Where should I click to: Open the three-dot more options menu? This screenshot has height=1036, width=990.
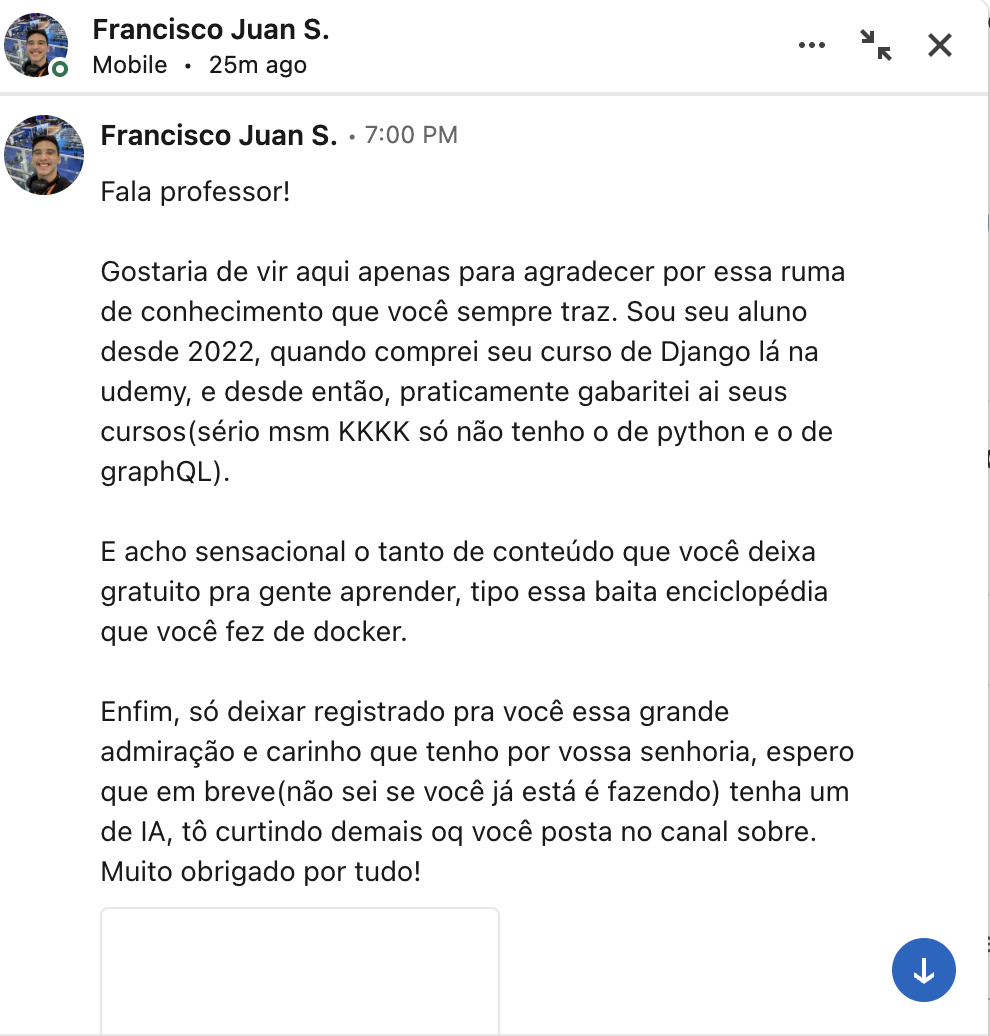[x=812, y=45]
